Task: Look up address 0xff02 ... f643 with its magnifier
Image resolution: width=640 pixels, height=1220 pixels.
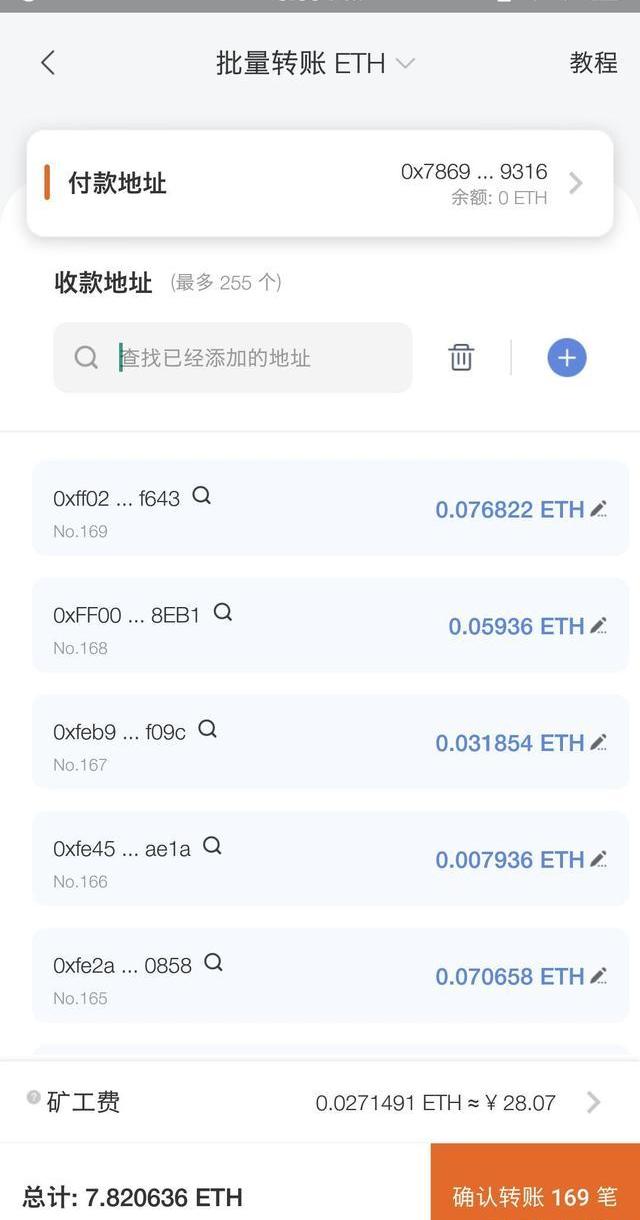Action: pyautogui.click(x=202, y=495)
